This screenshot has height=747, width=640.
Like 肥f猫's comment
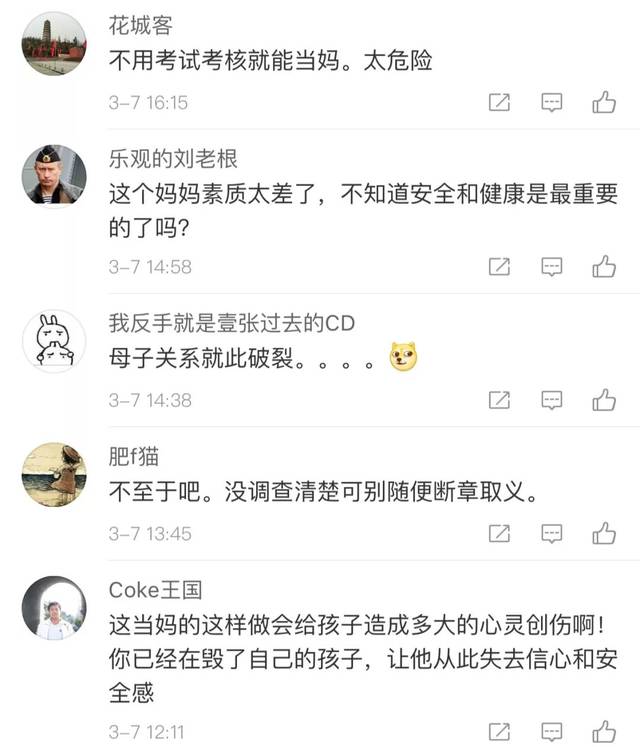click(x=604, y=533)
